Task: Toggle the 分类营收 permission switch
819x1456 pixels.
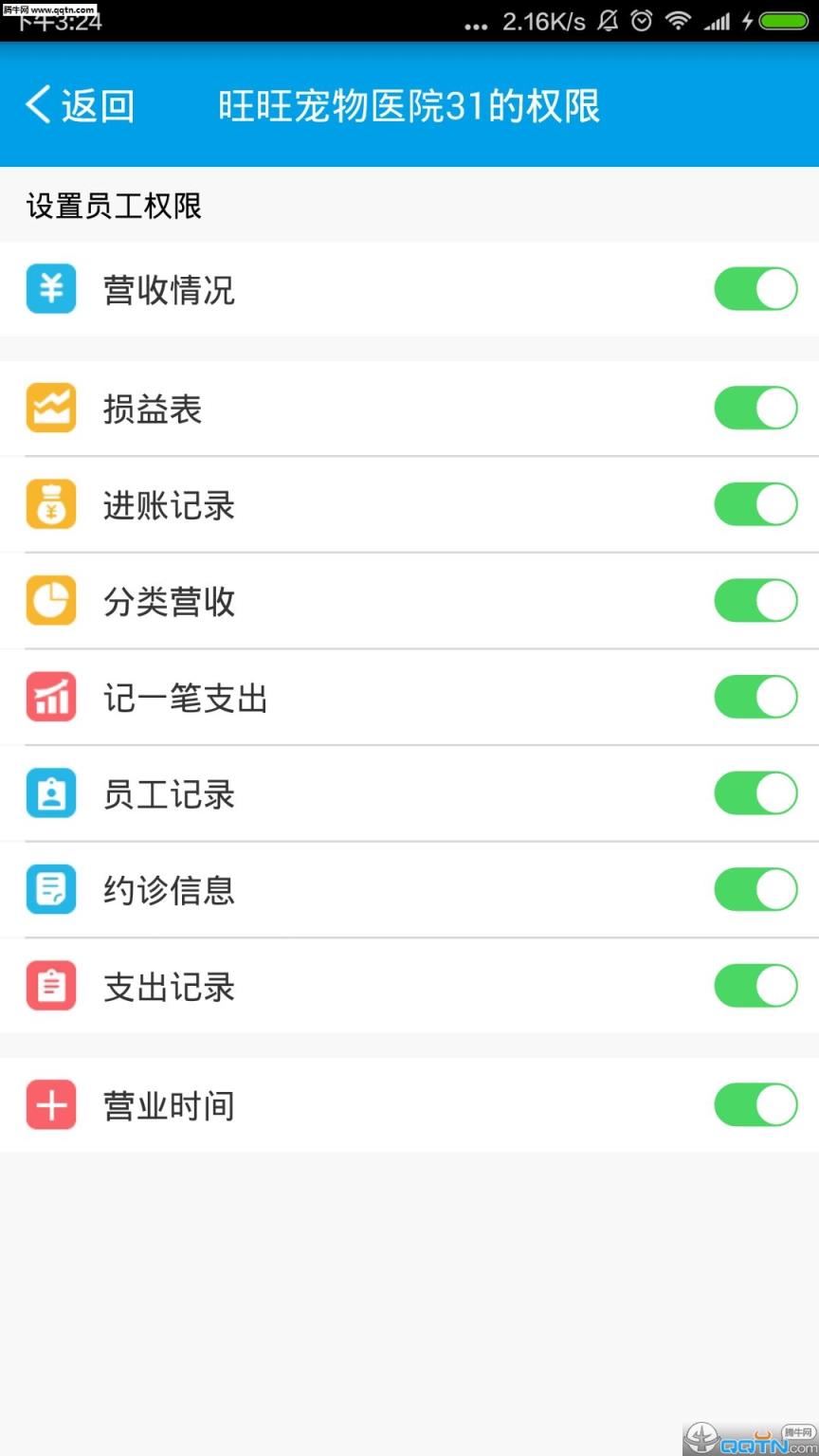Action: (755, 600)
